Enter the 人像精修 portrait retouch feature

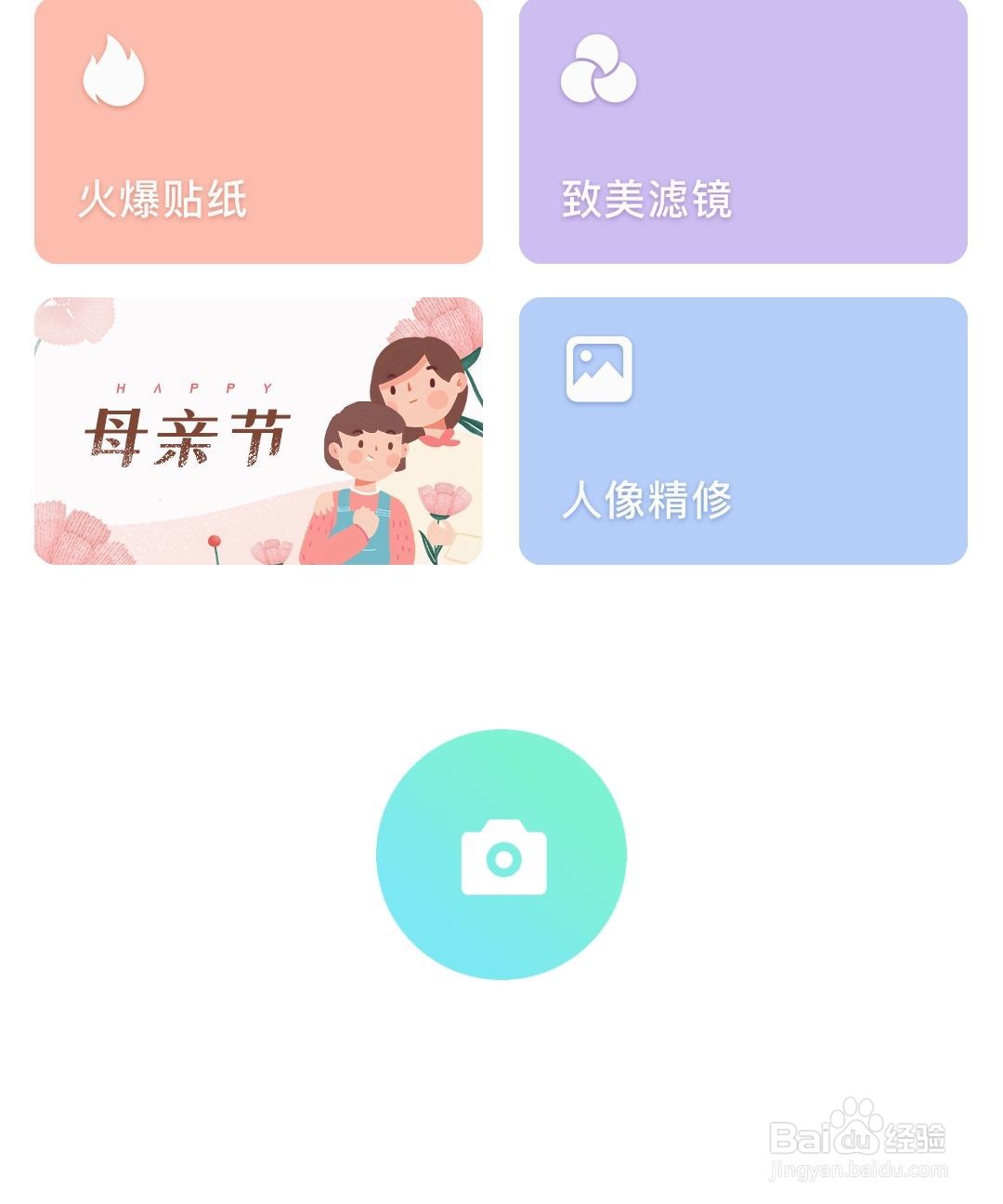pyautogui.click(x=743, y=432)
